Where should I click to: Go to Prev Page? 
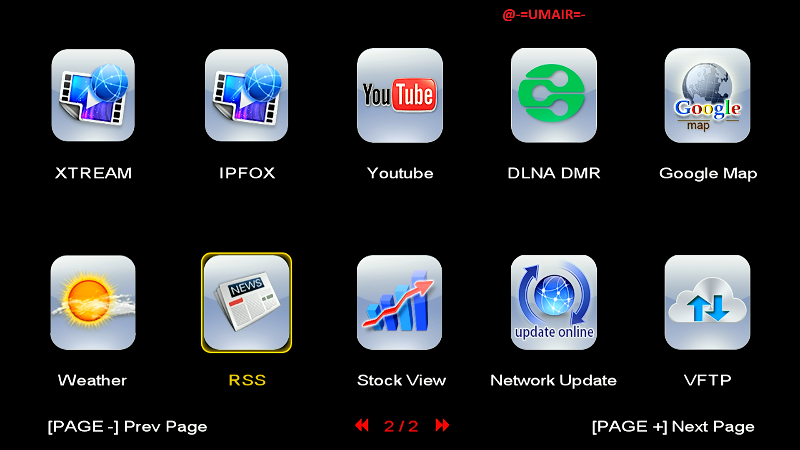coord(127,427)
